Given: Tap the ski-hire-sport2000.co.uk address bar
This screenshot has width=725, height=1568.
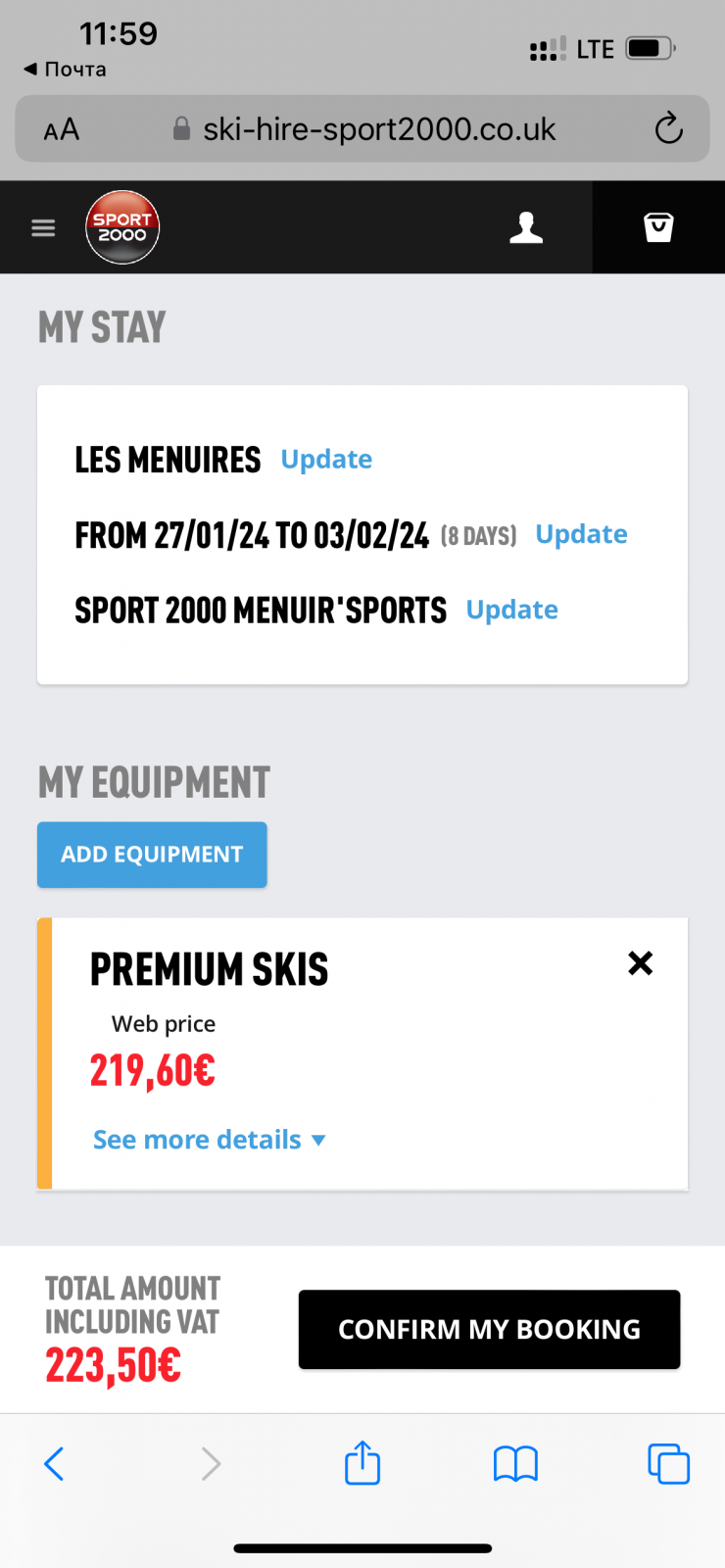Looking at the screenshot, I should click(362, 128).
